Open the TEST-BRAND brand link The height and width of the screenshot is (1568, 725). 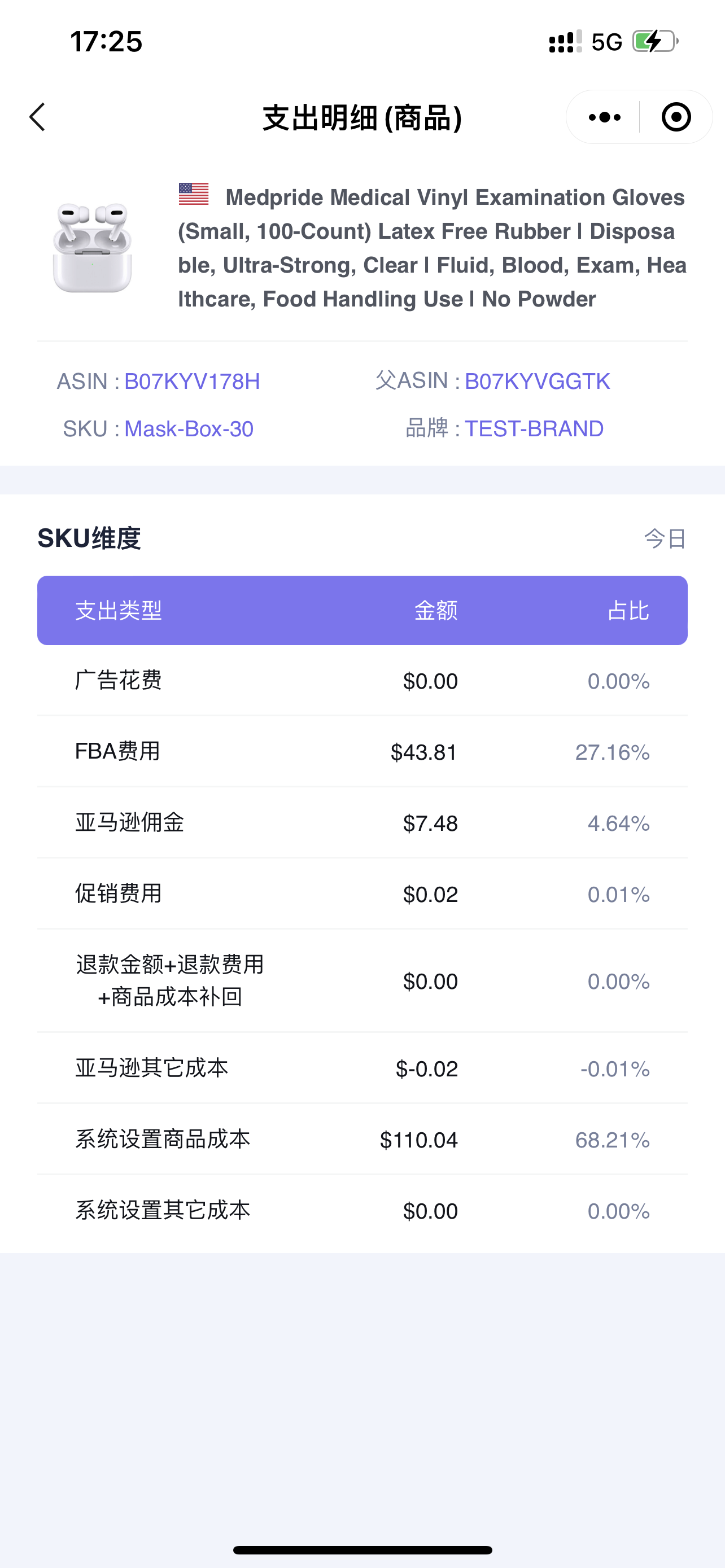(534, 429)
